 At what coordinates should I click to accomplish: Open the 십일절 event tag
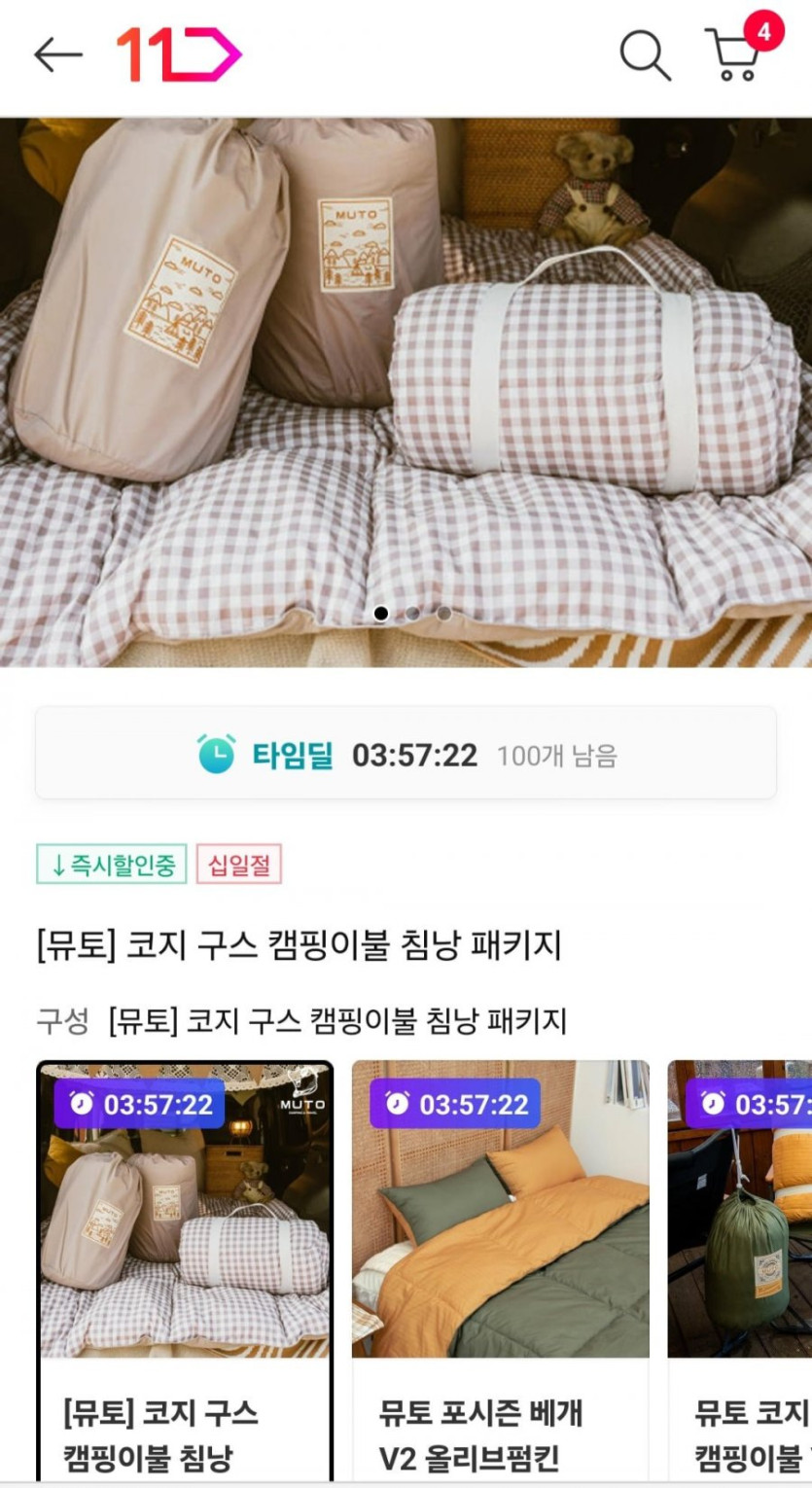click(x=239, y=864)
